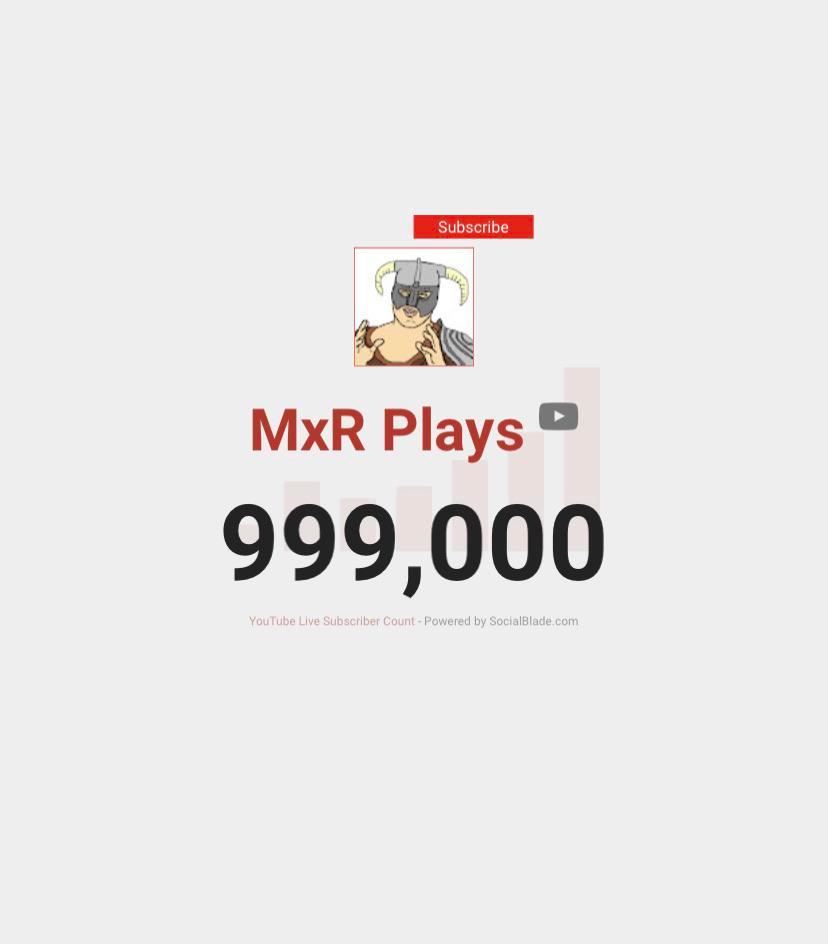Follow the YouTube Live Subscriber Count link
Image resolution: width=828 pixels, height=944 pixels.
[x=331, y=621]
